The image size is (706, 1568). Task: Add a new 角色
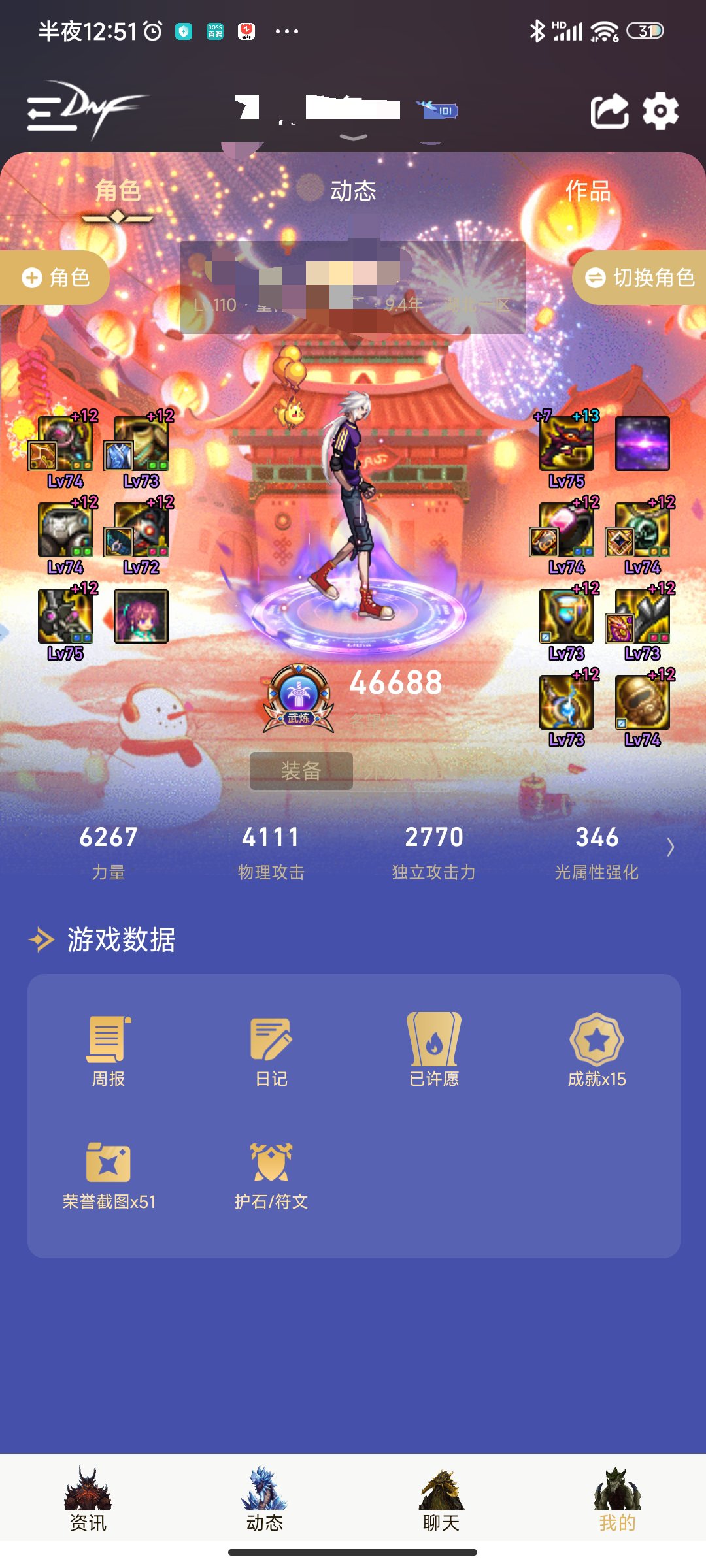click(55, 278)
